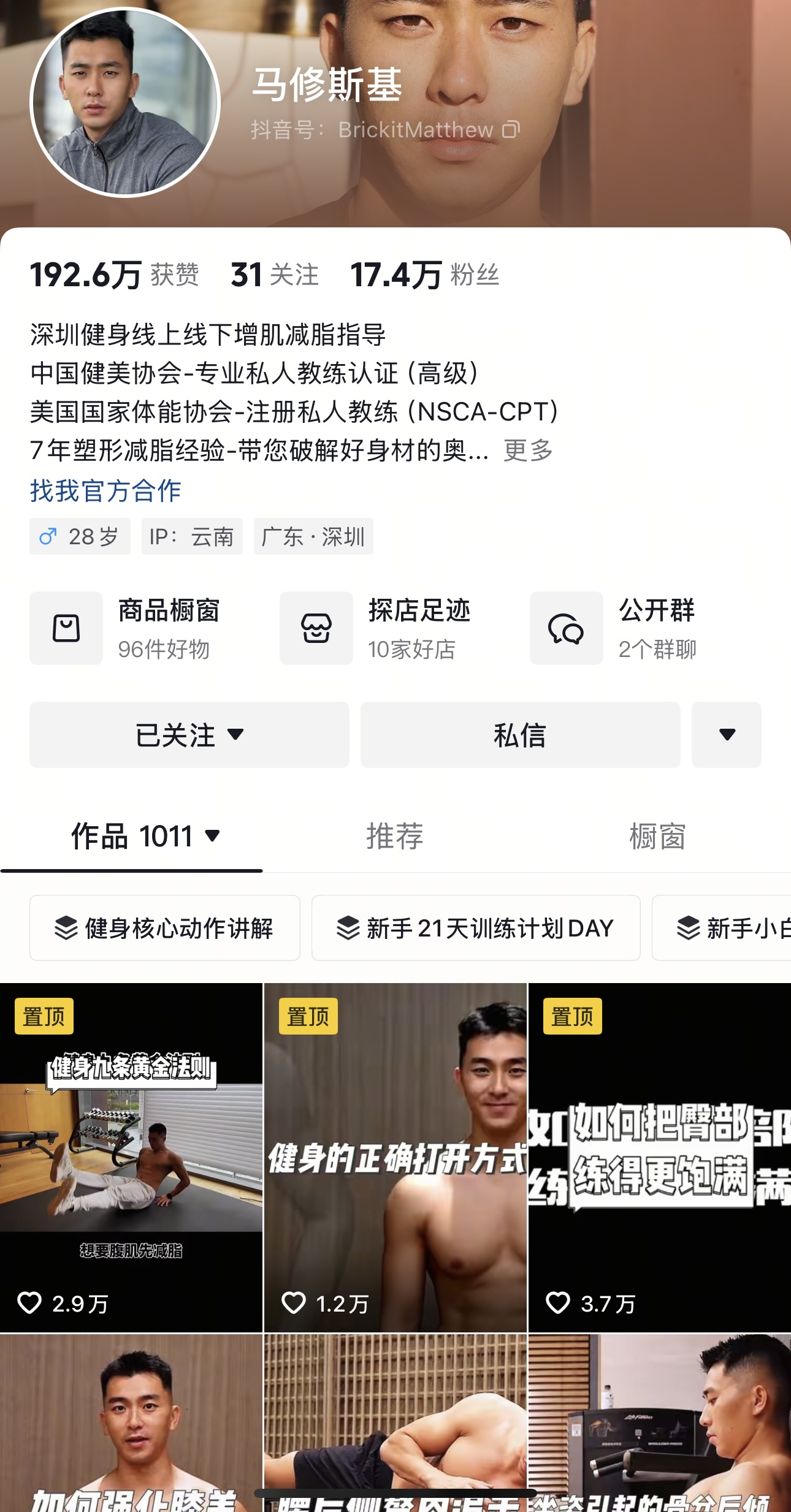The image size is (791, 1512).
Task: Play pinned video 健身九条黄金法则
Action: (x=131, y=1157)
